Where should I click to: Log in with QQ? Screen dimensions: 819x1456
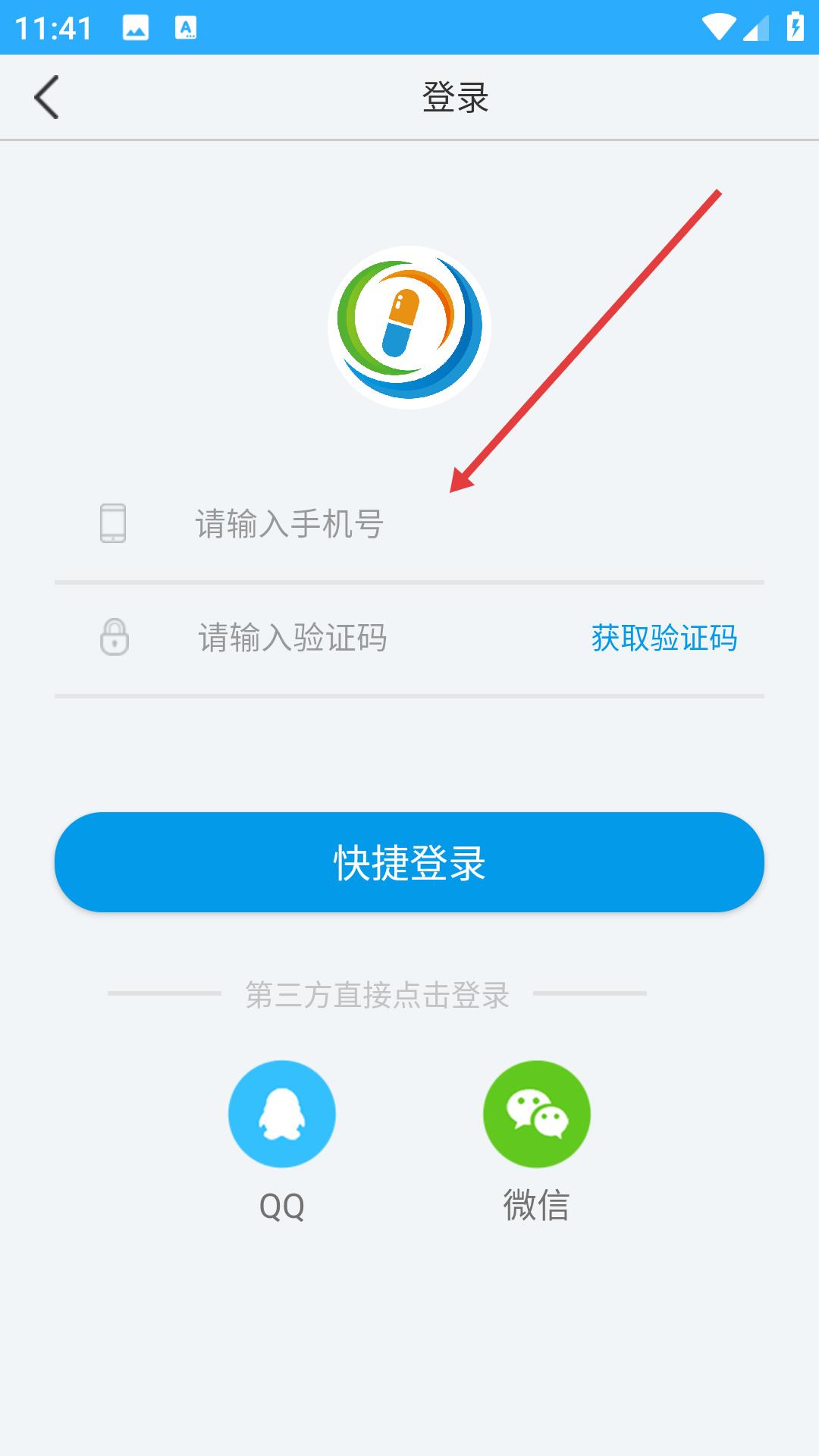(282, 1114)
